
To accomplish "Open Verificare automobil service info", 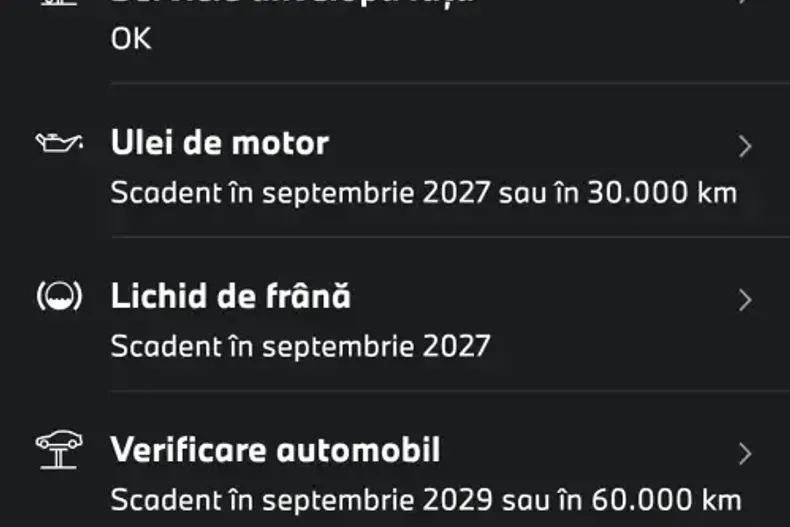I will pos(400,472).
